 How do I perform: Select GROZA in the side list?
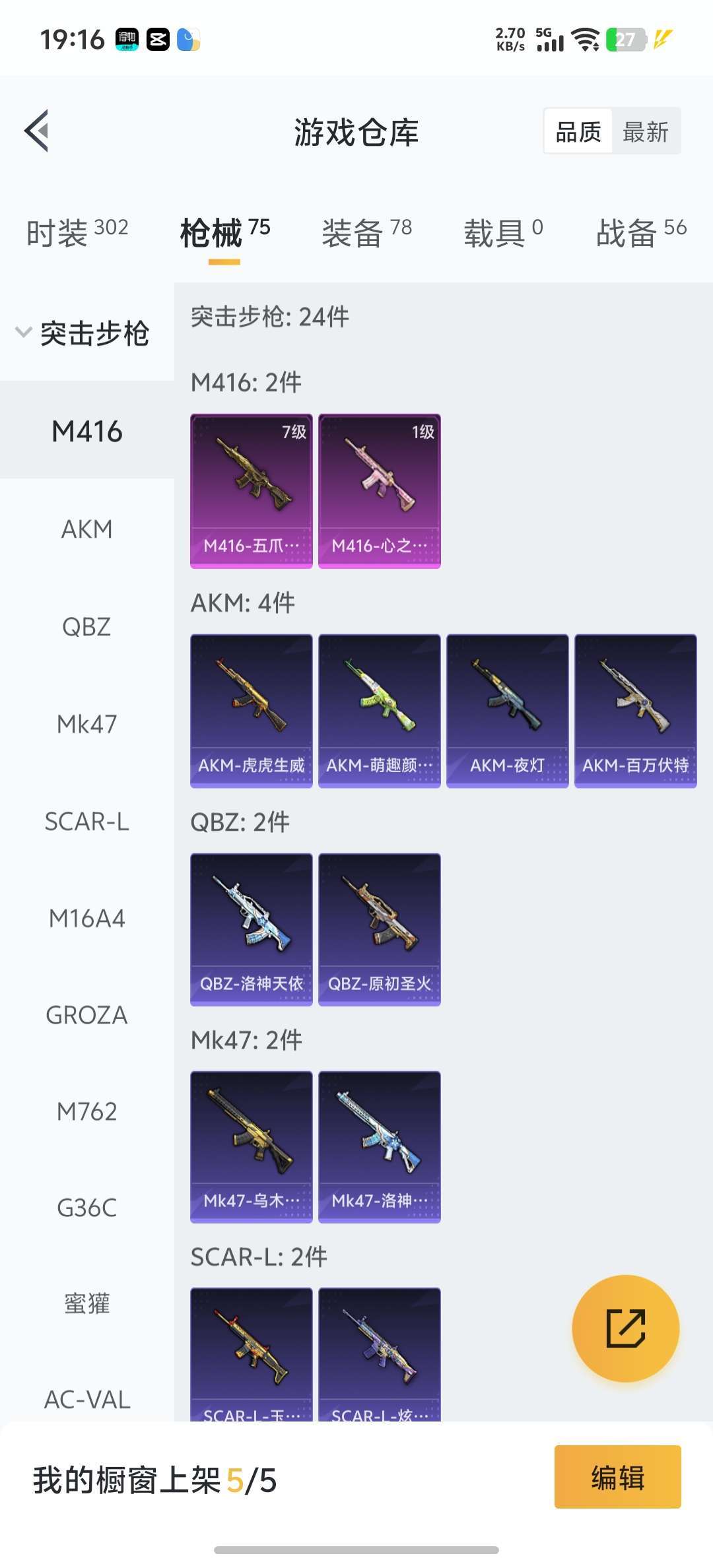(x=87, y=1015)
